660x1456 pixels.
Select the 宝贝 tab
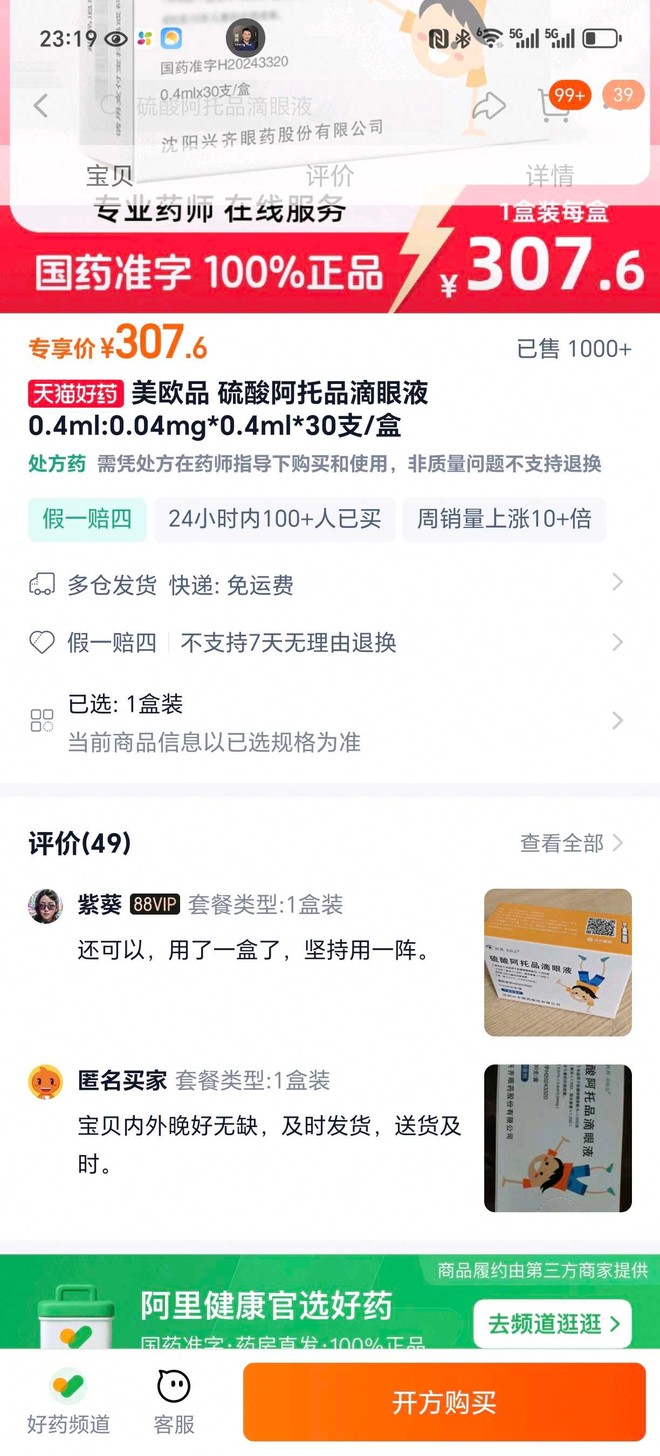110,176
